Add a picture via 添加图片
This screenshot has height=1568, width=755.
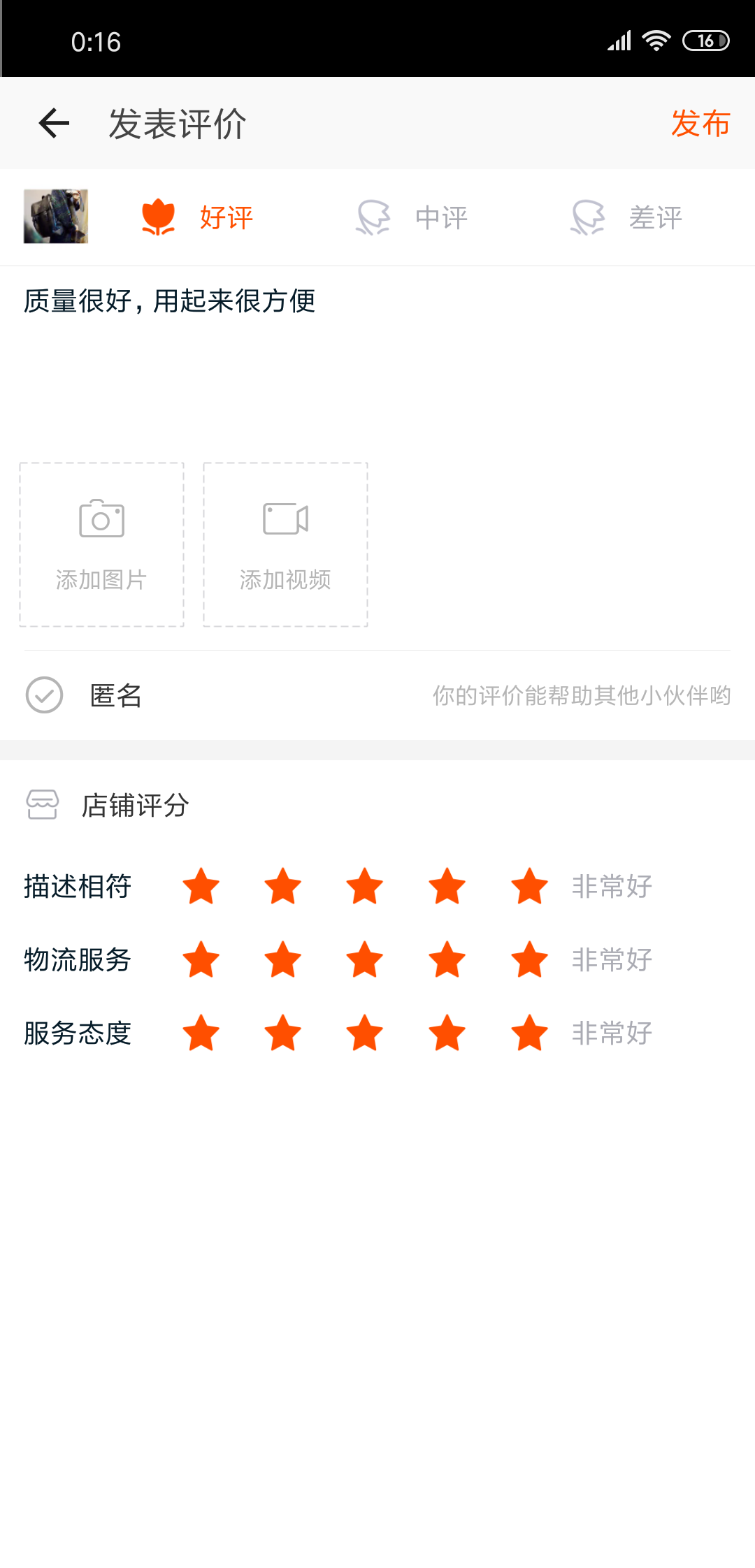tap(102, 544)
